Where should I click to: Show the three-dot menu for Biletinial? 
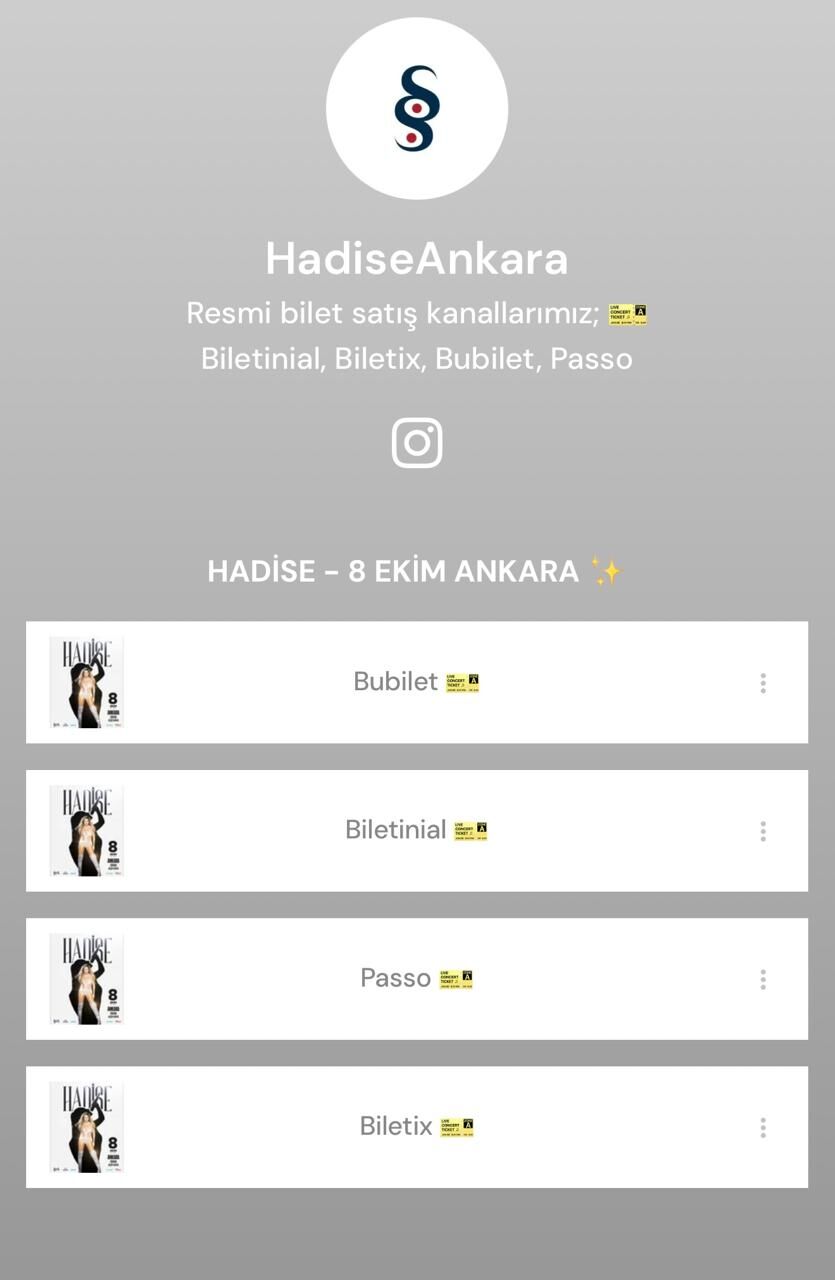[x=763, y=831]
